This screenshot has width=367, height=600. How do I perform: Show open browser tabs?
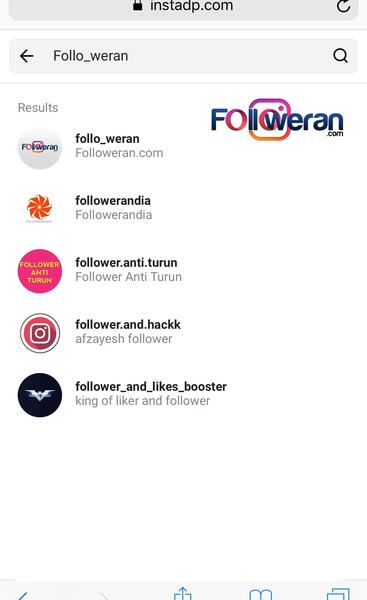tap(338, 593)
